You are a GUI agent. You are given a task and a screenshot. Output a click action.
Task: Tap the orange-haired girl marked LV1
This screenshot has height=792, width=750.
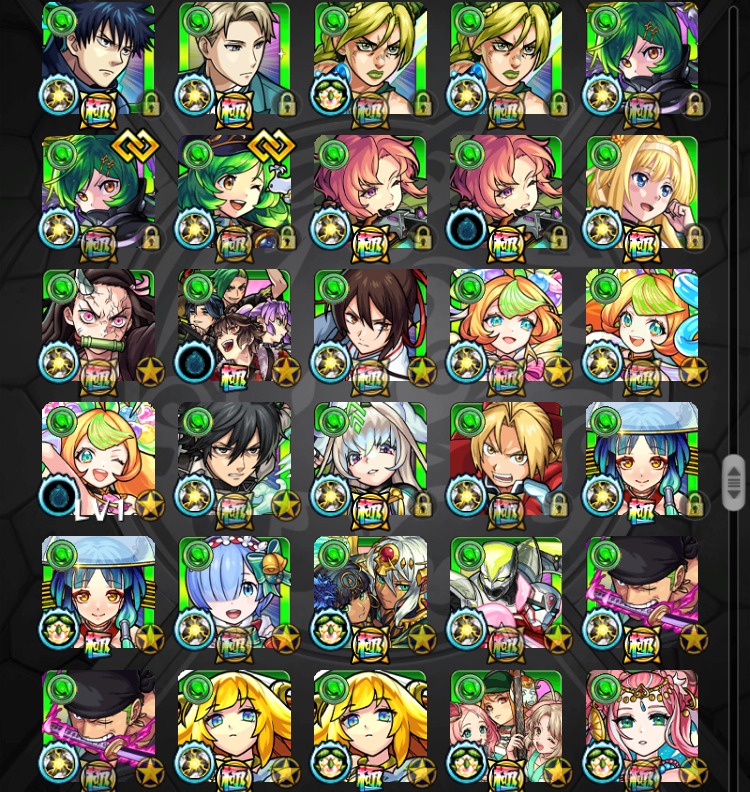click(98, 460)
